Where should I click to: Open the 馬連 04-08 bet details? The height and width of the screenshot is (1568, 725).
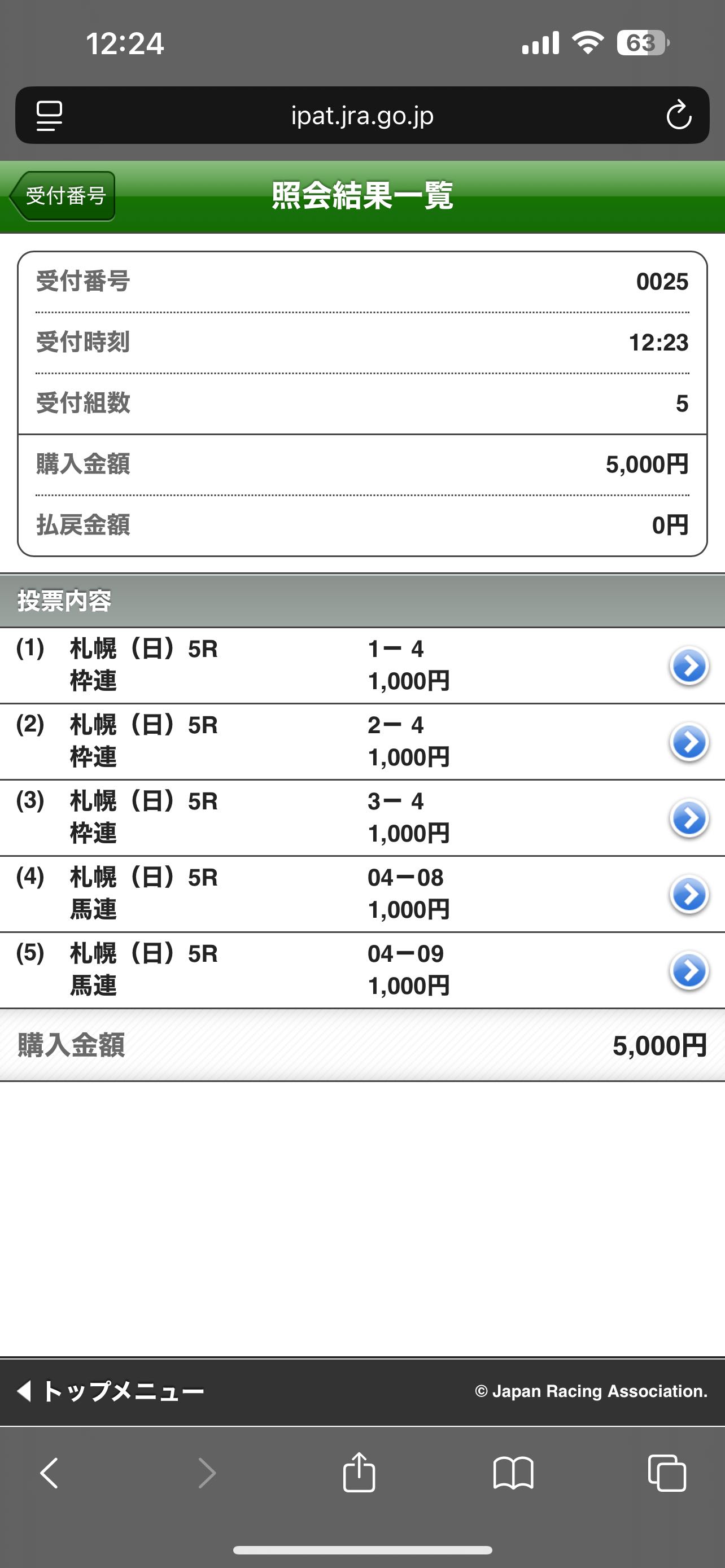(x=688, y=894)
